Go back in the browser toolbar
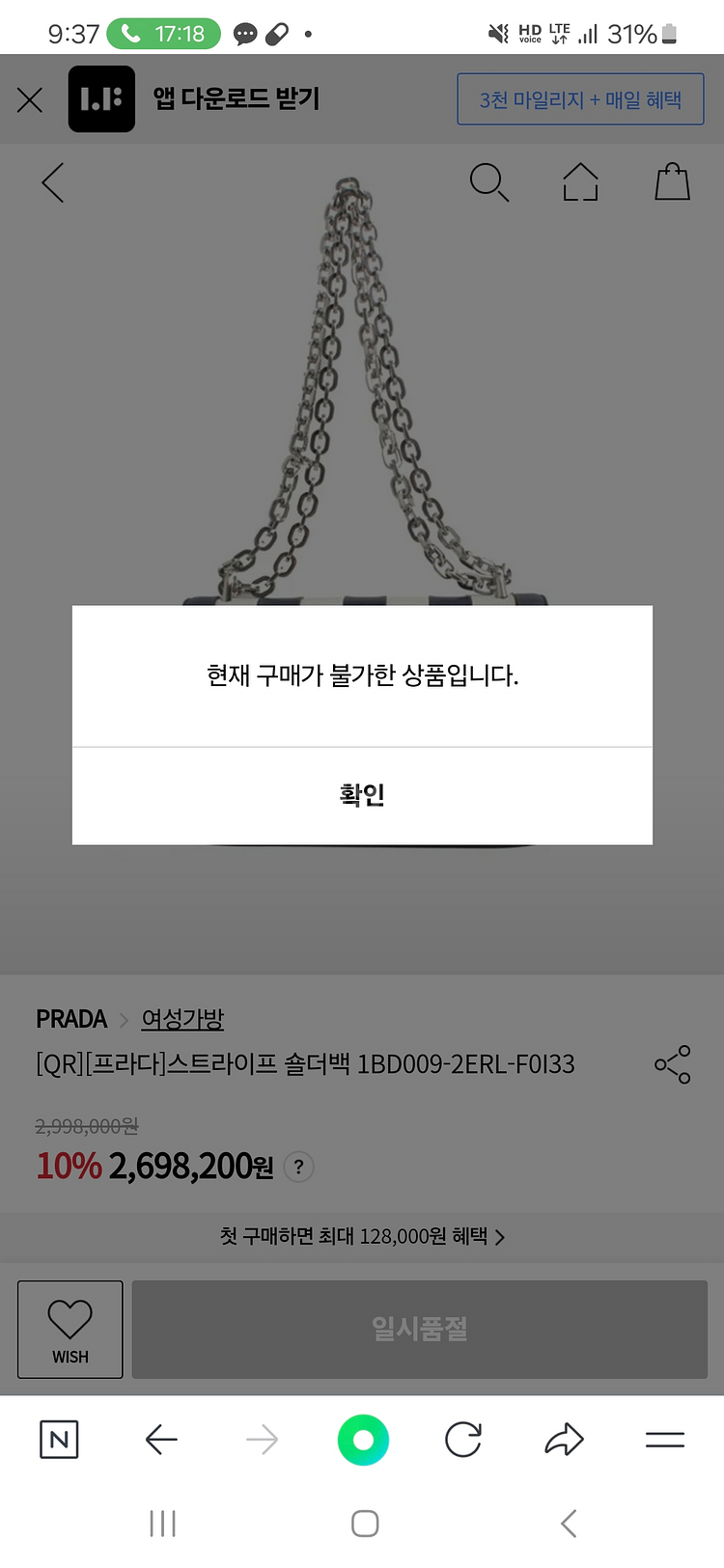724x1568 pixels. tap(161, 1440)
